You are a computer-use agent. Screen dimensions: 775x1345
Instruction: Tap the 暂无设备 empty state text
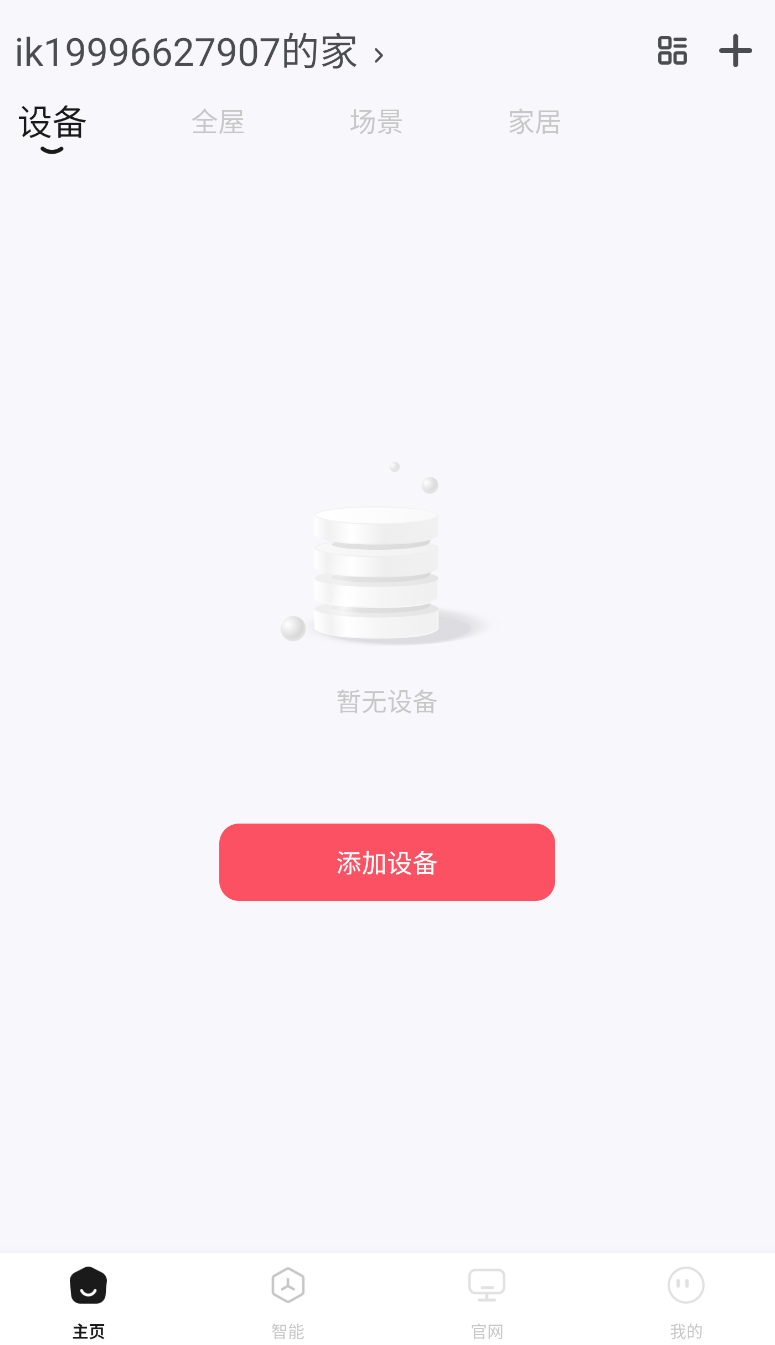386,703
